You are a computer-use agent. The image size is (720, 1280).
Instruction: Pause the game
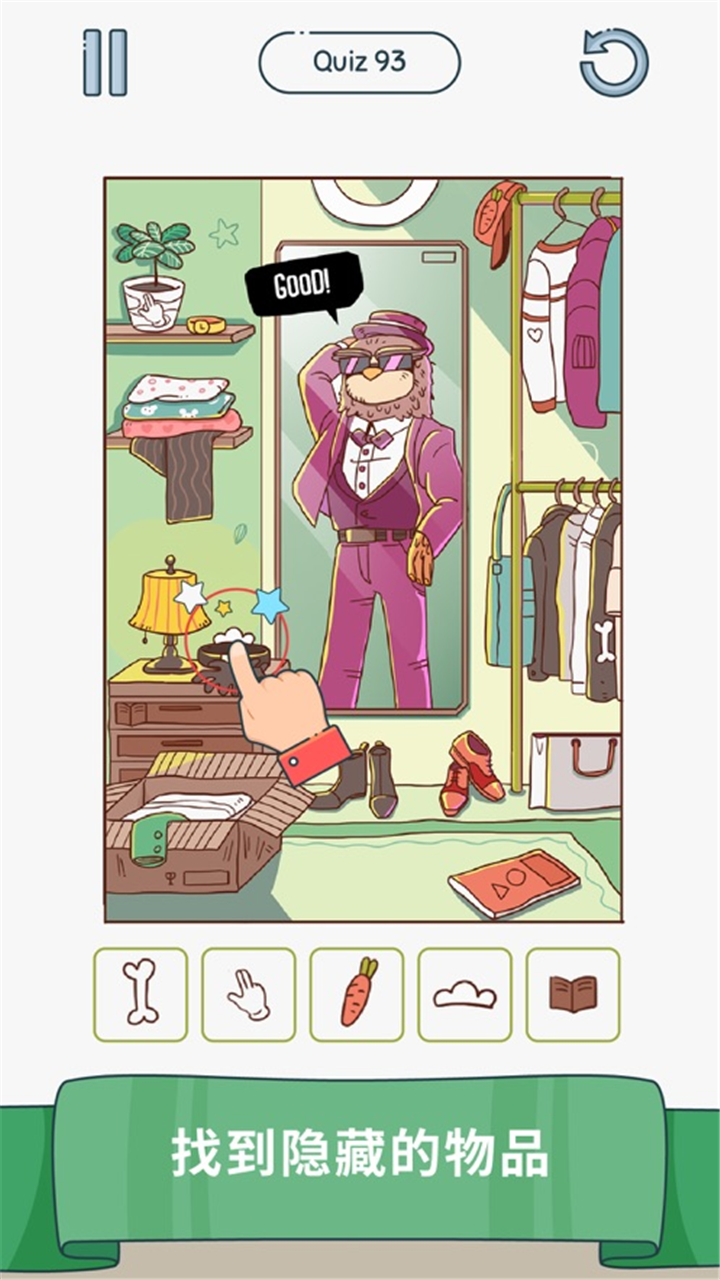point(105,62)
